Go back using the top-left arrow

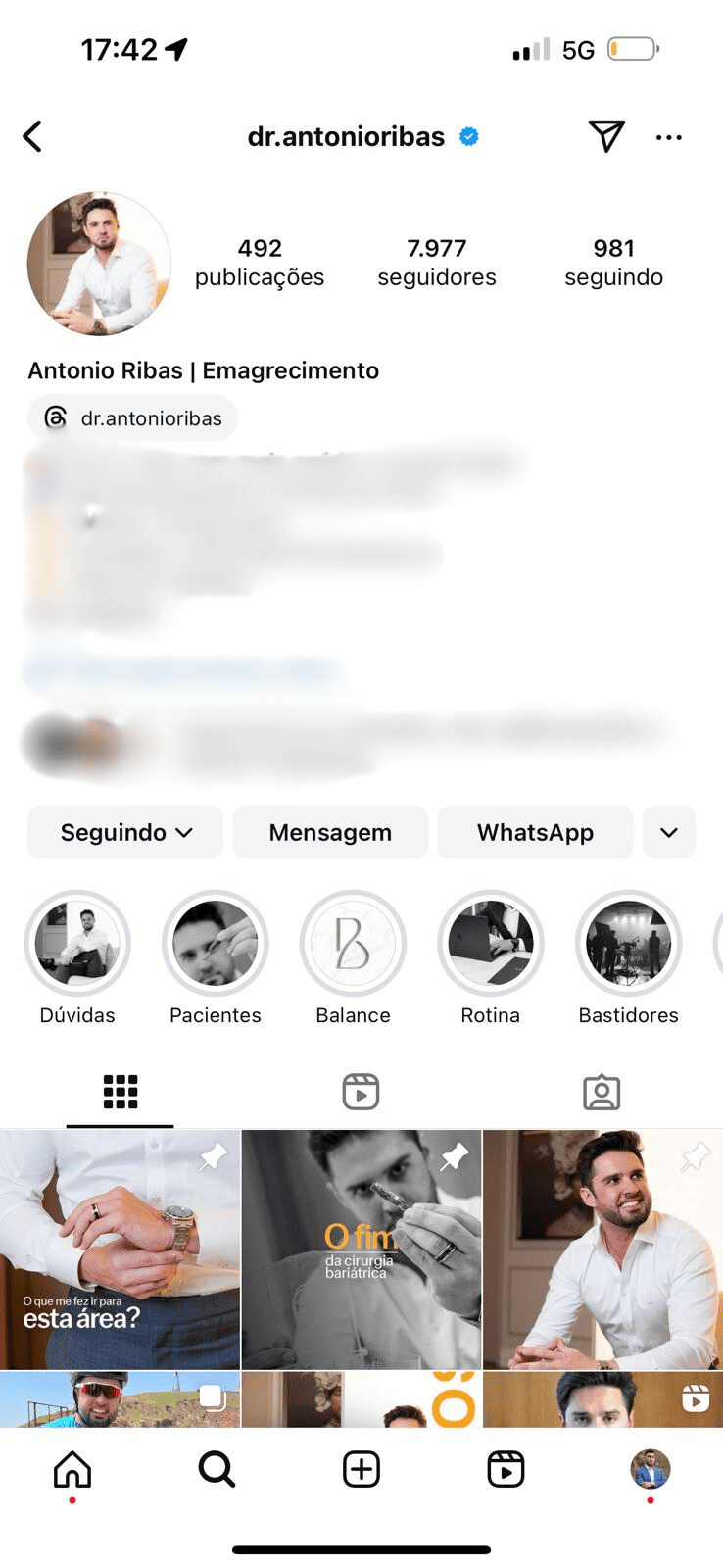(x=32, y=136)
